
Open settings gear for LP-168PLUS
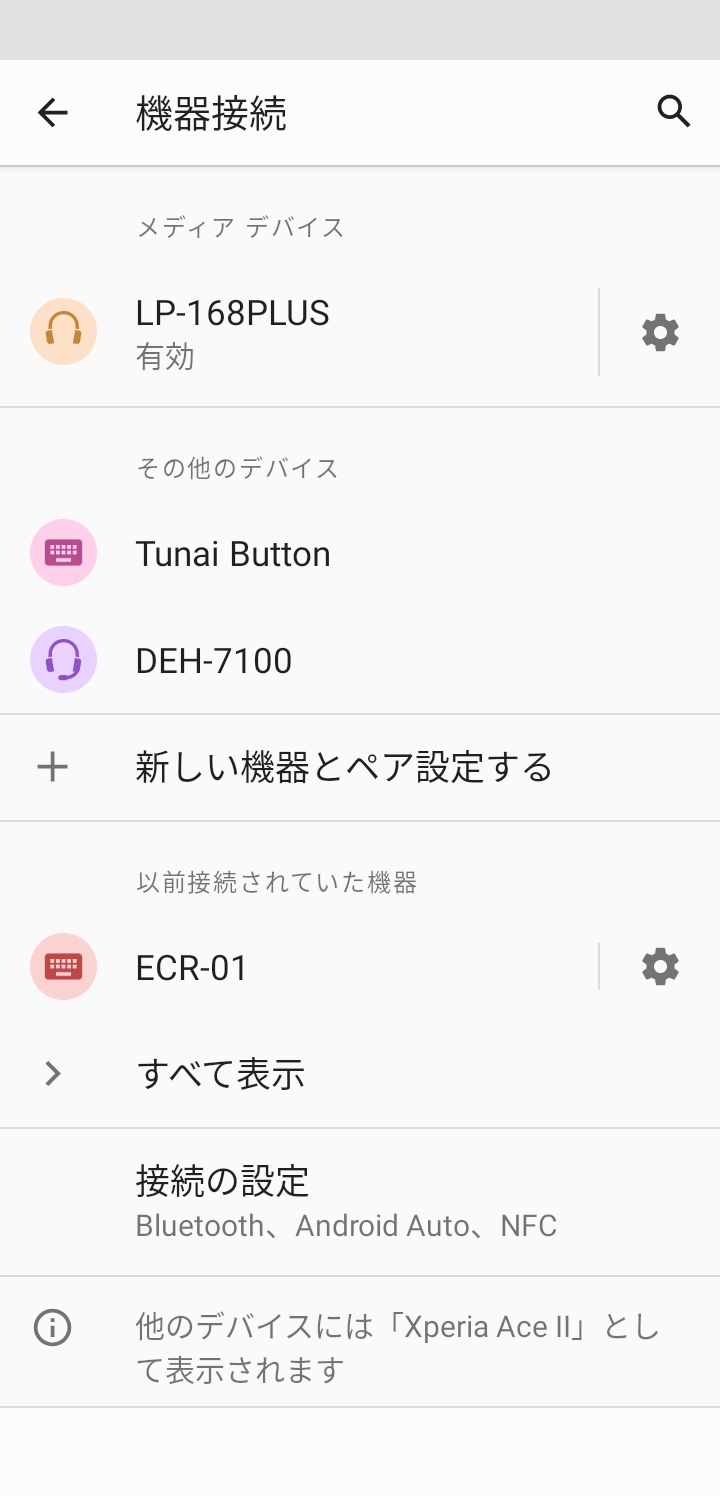[660, 332]
